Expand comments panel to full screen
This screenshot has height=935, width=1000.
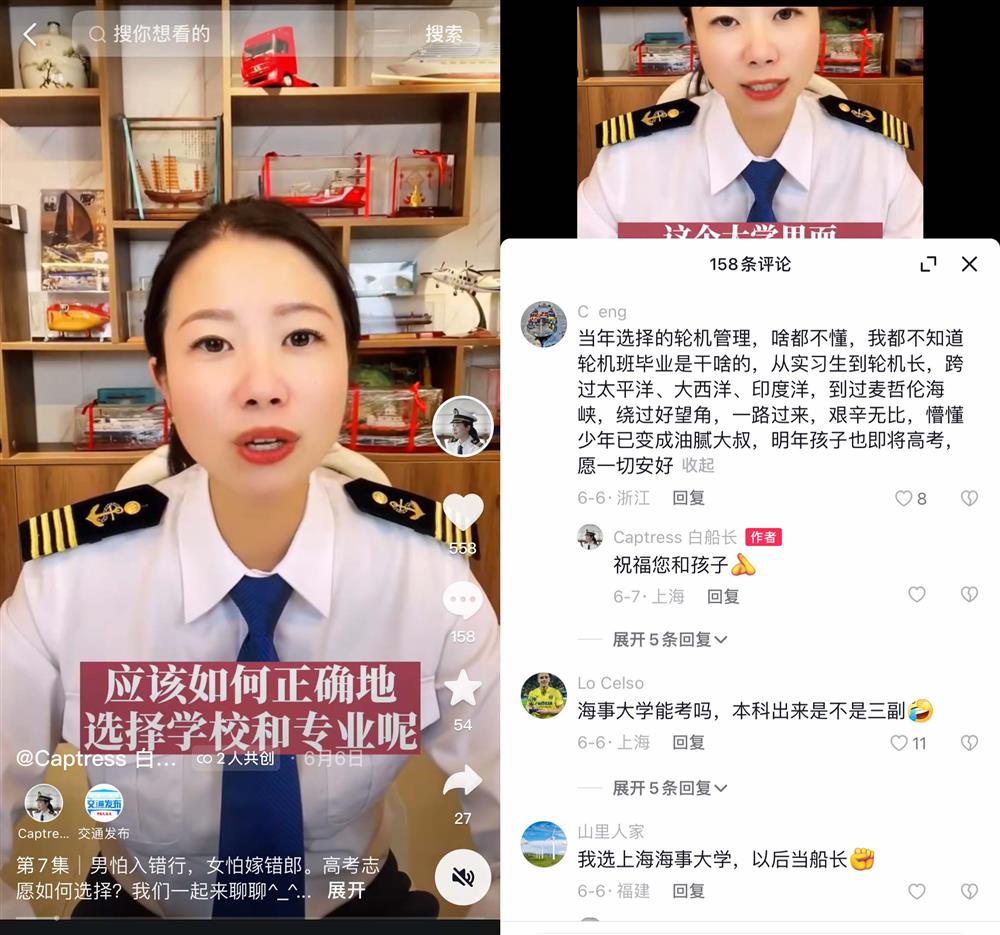click(x=928, y=264)
